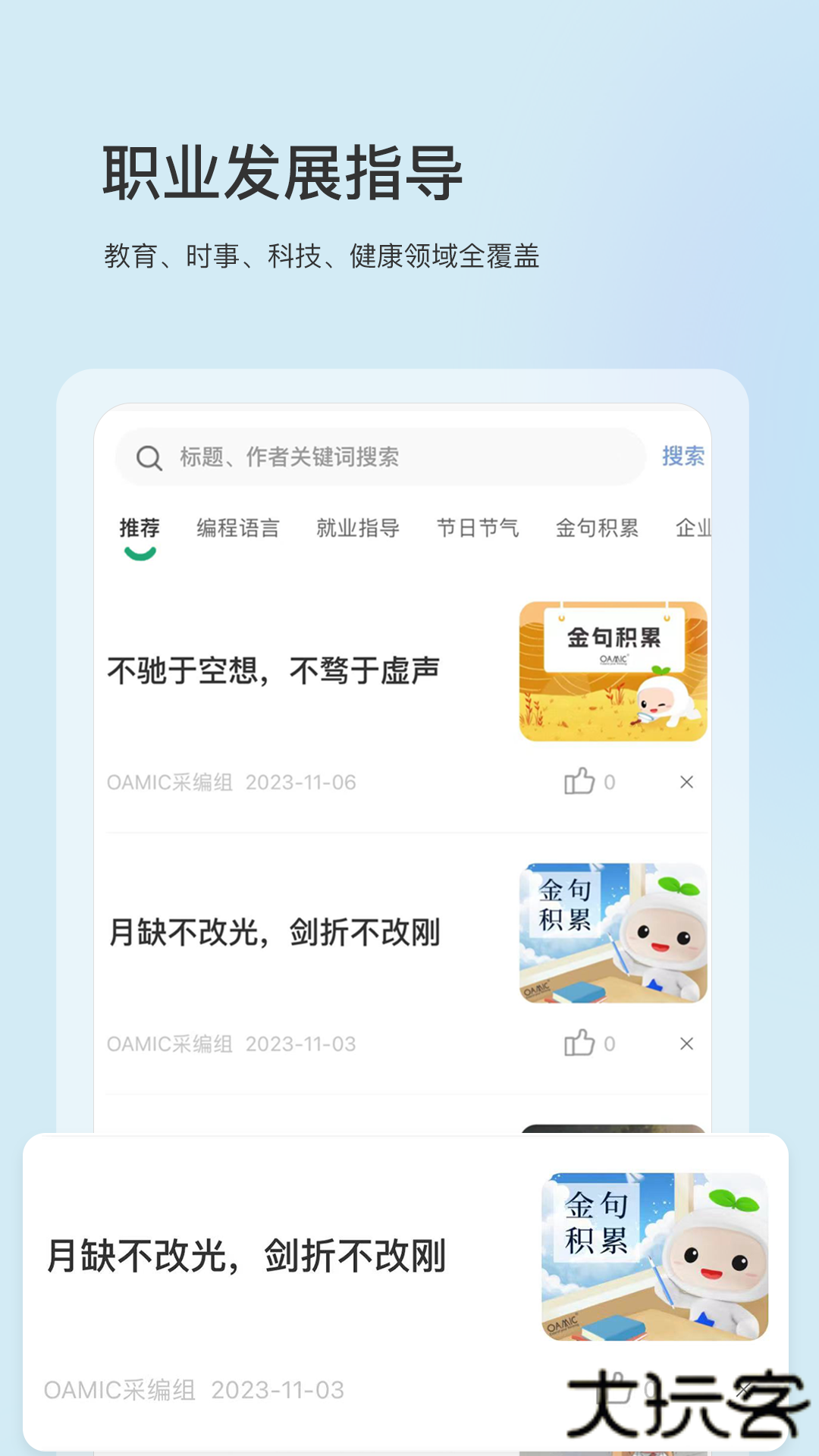Click X to hide the second article

tap(687, 1042)
